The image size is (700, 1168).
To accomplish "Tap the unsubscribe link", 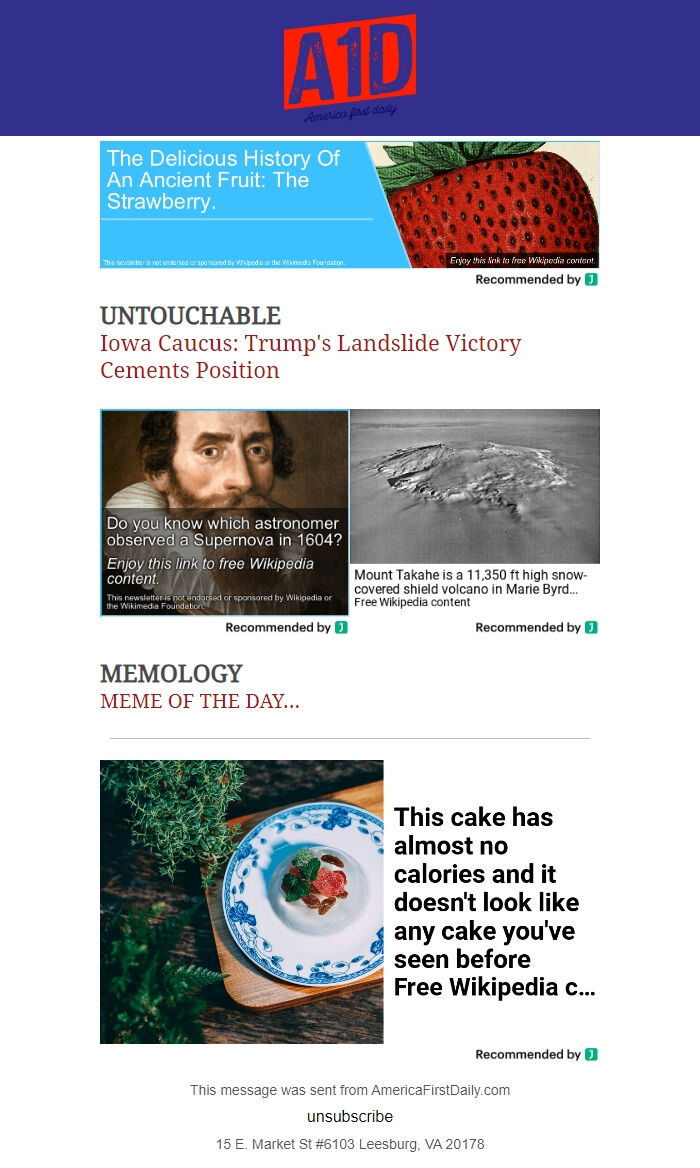I will tap(349, 1116).
